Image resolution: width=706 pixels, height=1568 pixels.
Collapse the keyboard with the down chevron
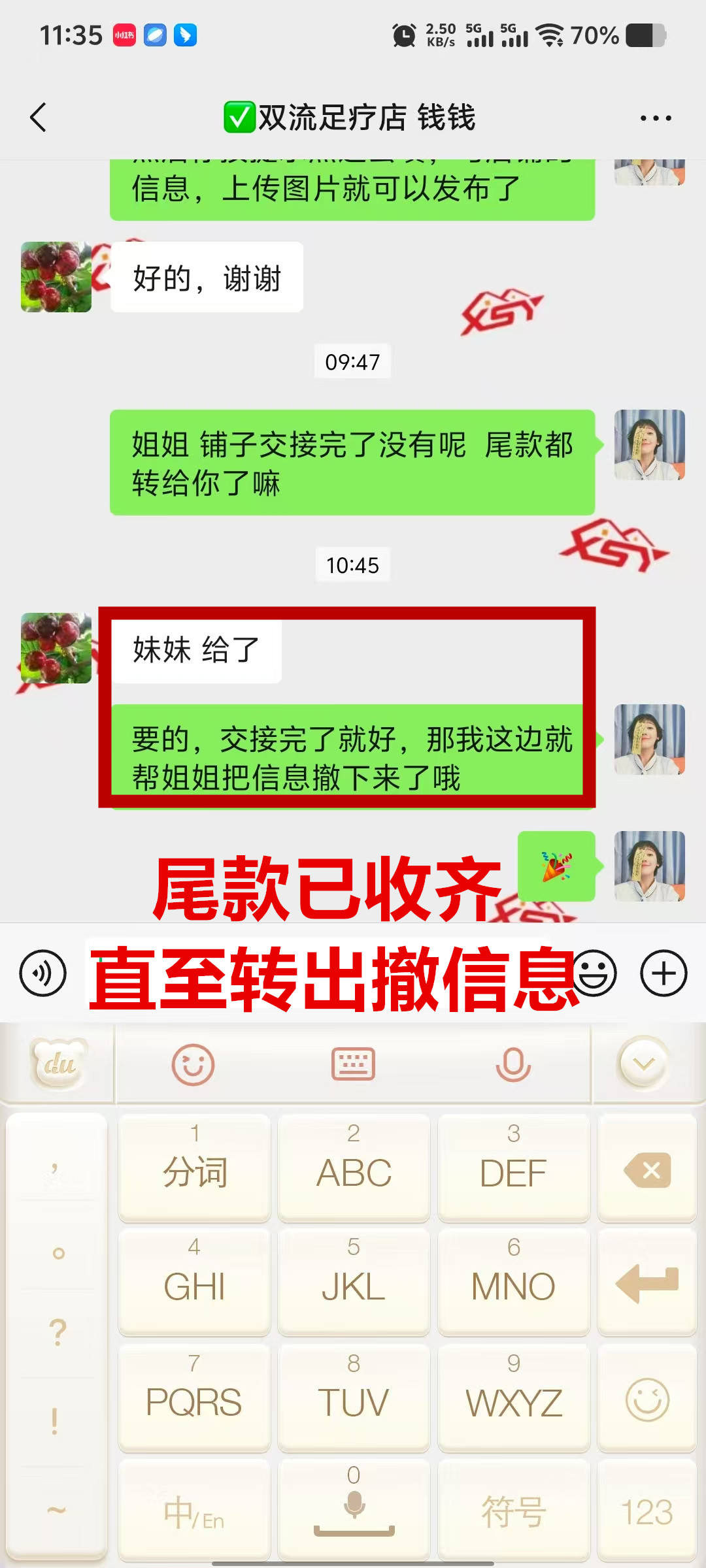(644, 1064)
